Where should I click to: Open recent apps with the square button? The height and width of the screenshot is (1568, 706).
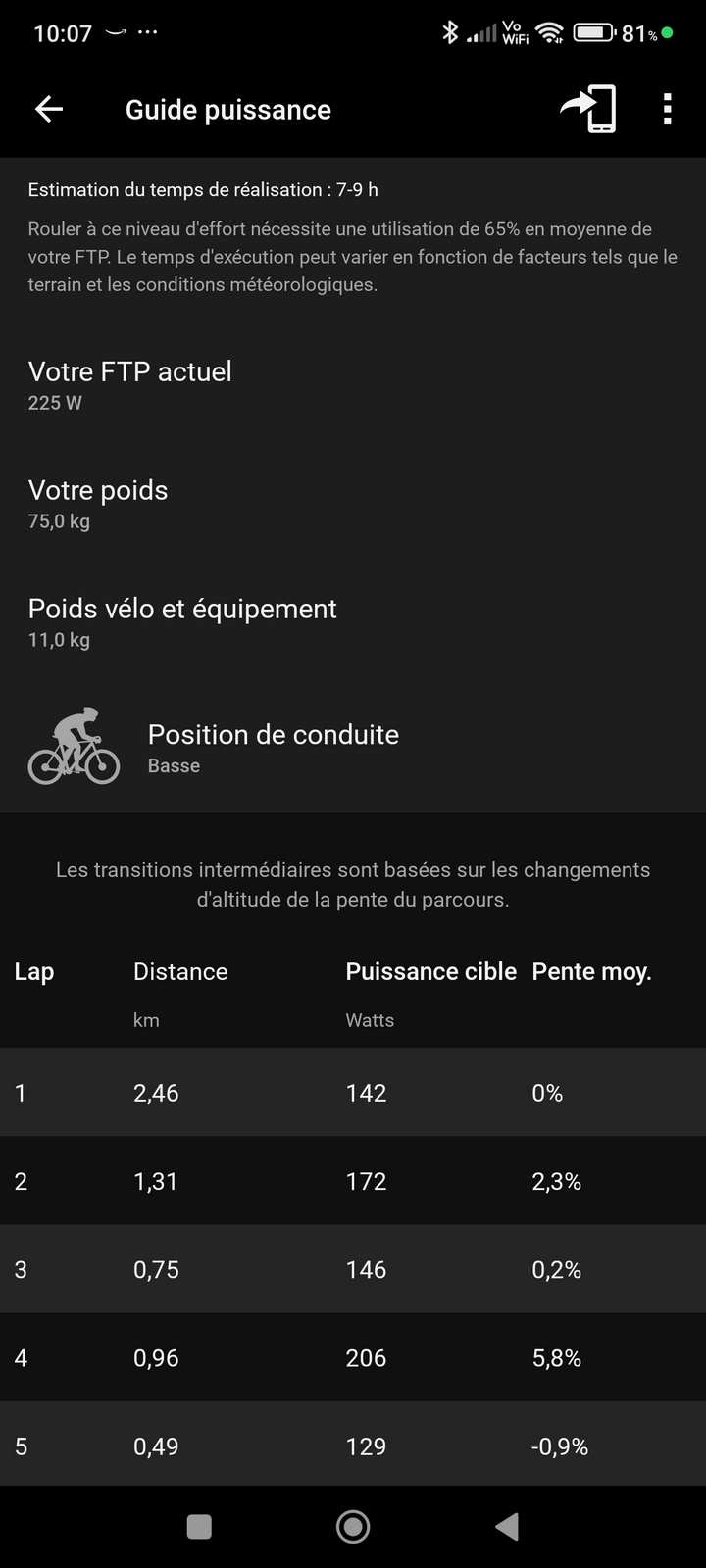pos(199,1526)
